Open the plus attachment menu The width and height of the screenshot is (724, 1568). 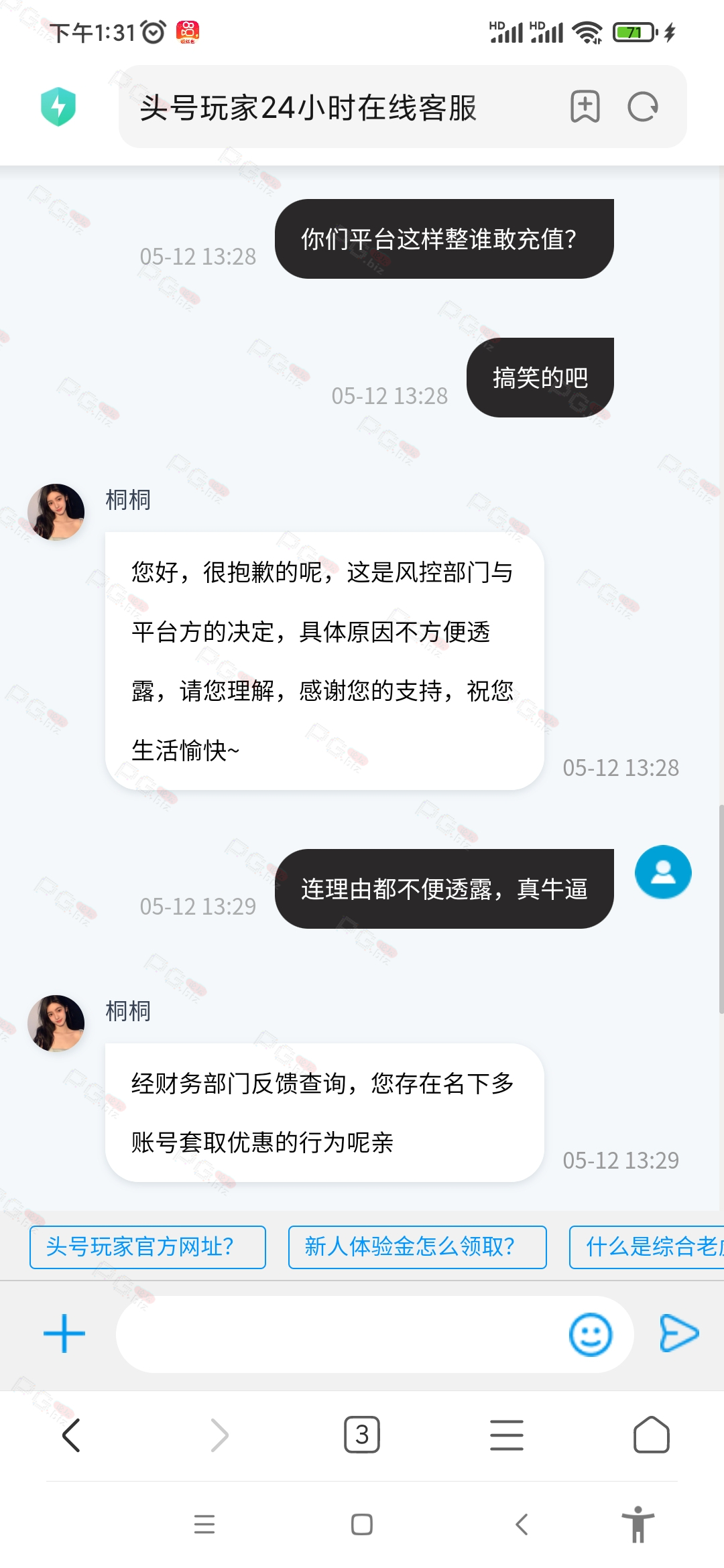64,1333
